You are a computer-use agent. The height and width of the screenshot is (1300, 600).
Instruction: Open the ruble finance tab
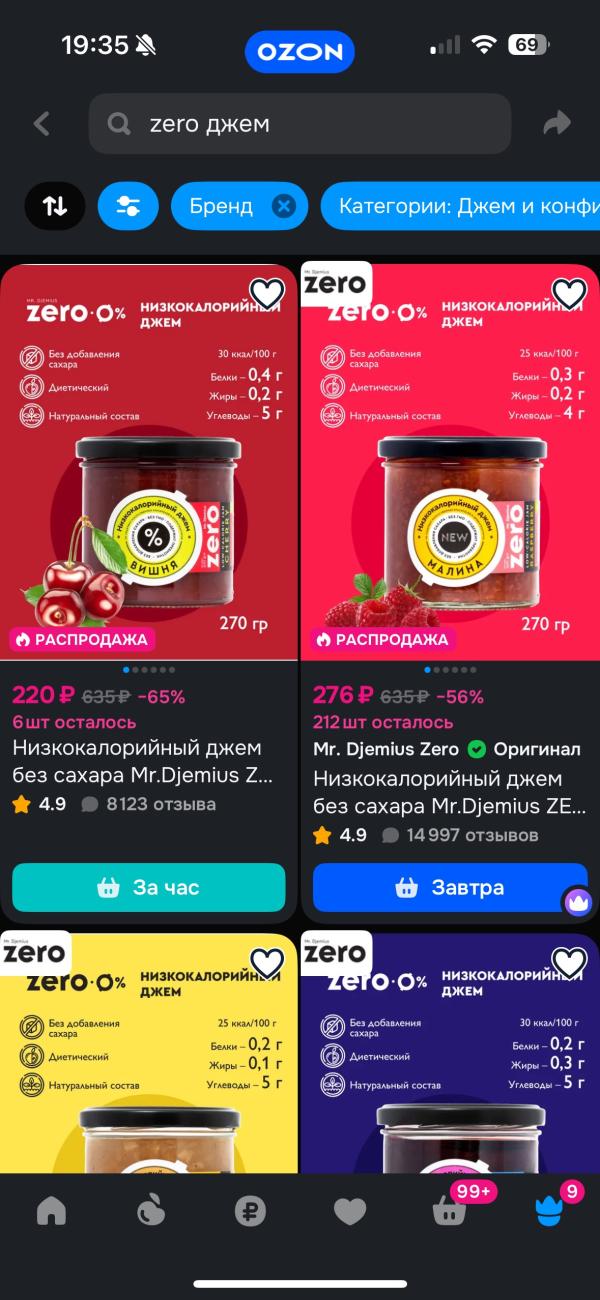[x=250, y=1211]
